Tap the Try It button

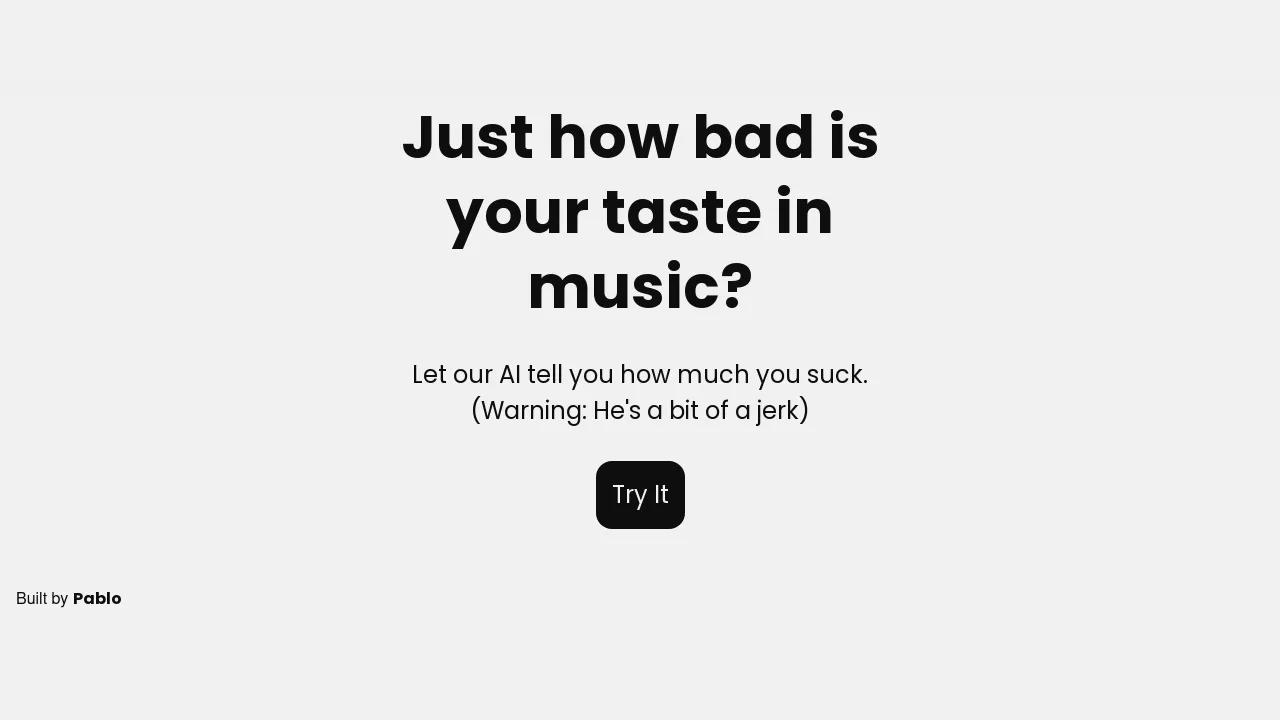point(640,495)
